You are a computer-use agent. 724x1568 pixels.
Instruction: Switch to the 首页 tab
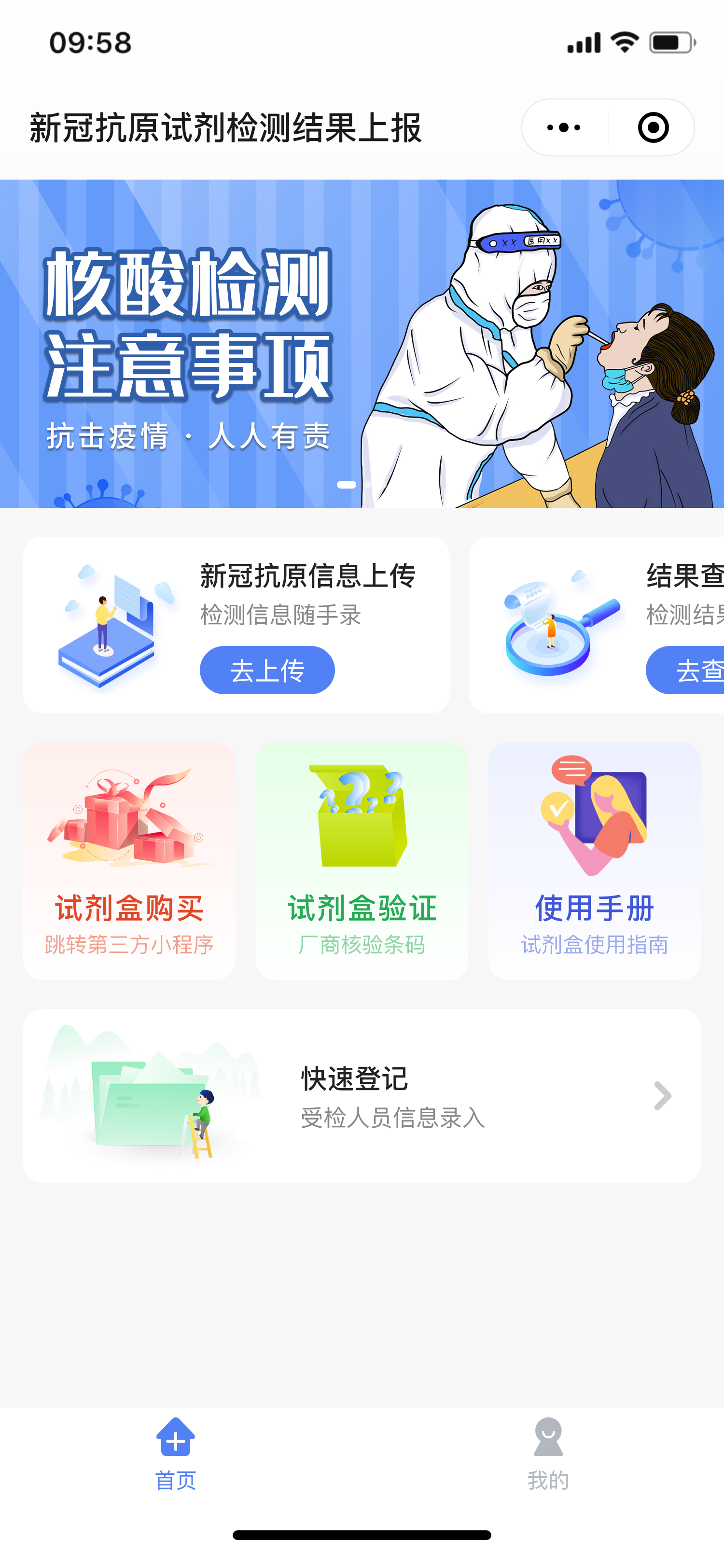click(176, 1454)
